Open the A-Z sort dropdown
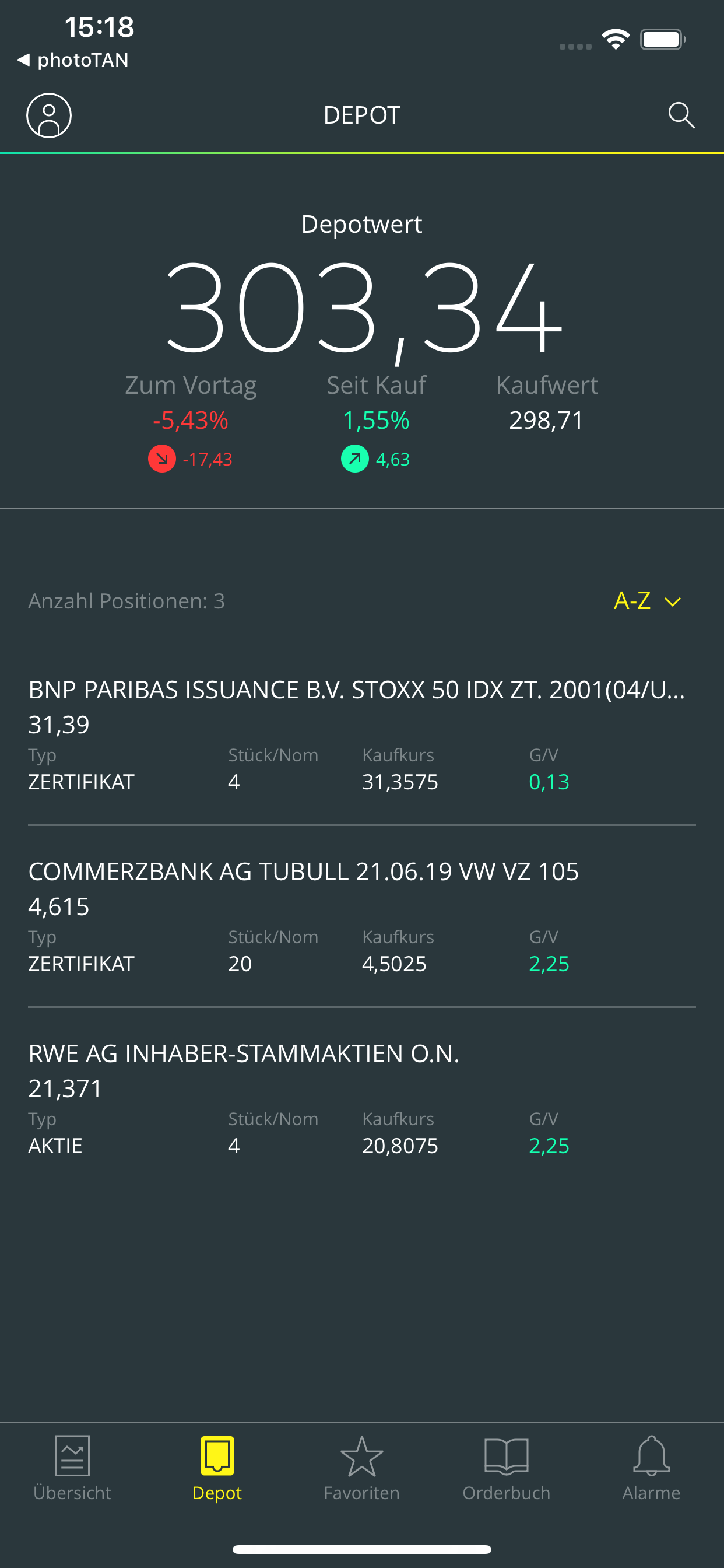Image resolution: width=724 pixels, height=1568 pixels. tap(648, 601)
